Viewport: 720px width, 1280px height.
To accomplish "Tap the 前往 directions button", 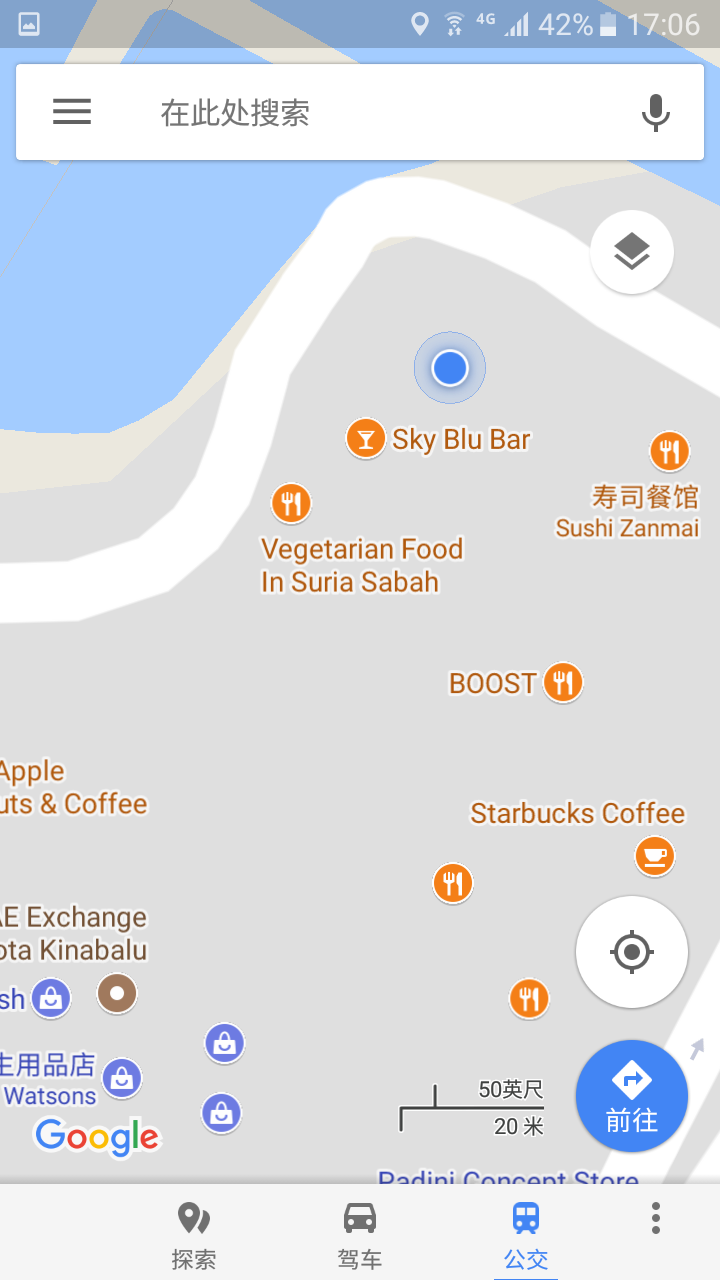I will pyautogui.click(x=631, y=1096).
